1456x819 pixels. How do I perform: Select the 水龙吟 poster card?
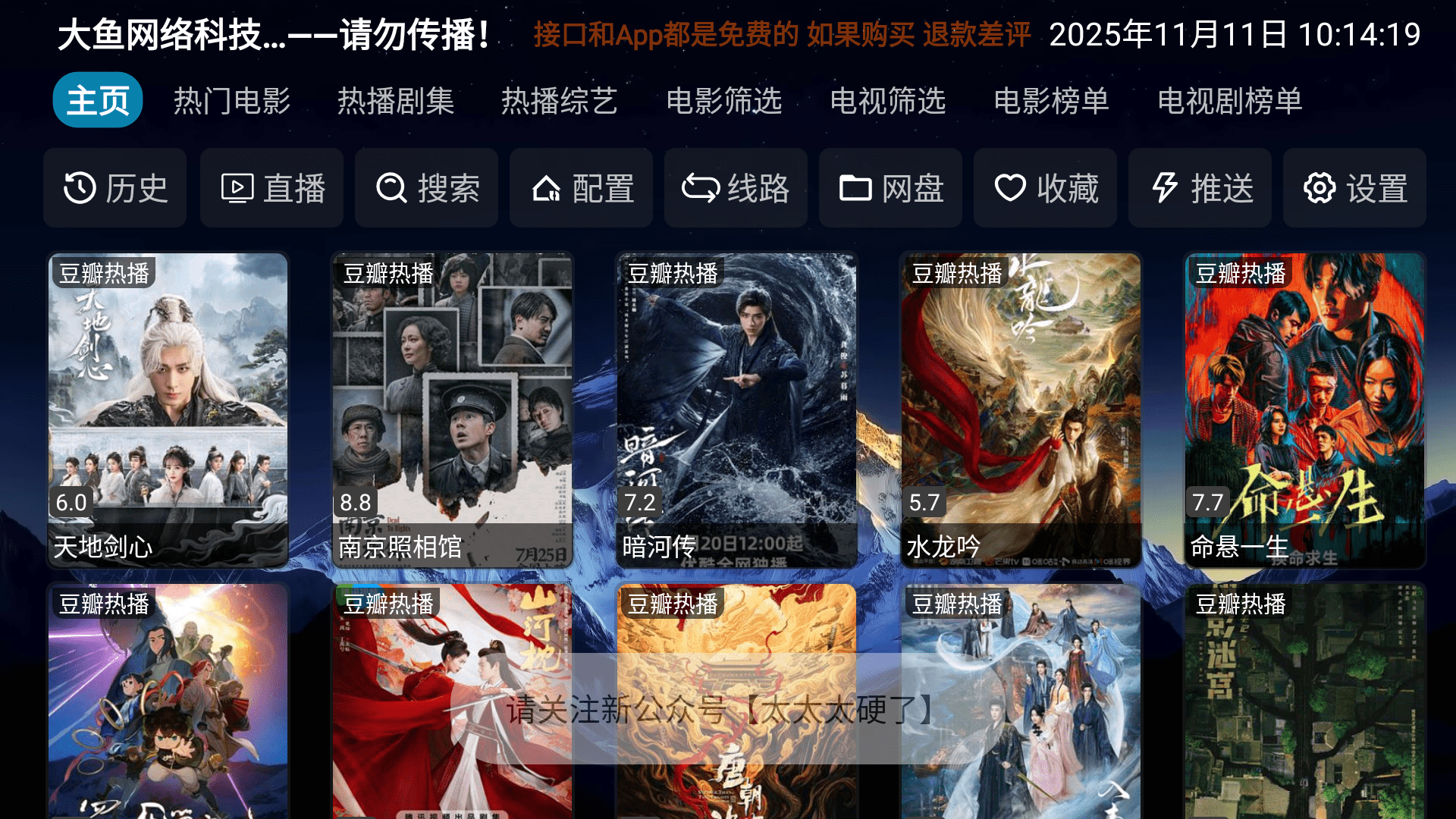tap(1021, 409)
